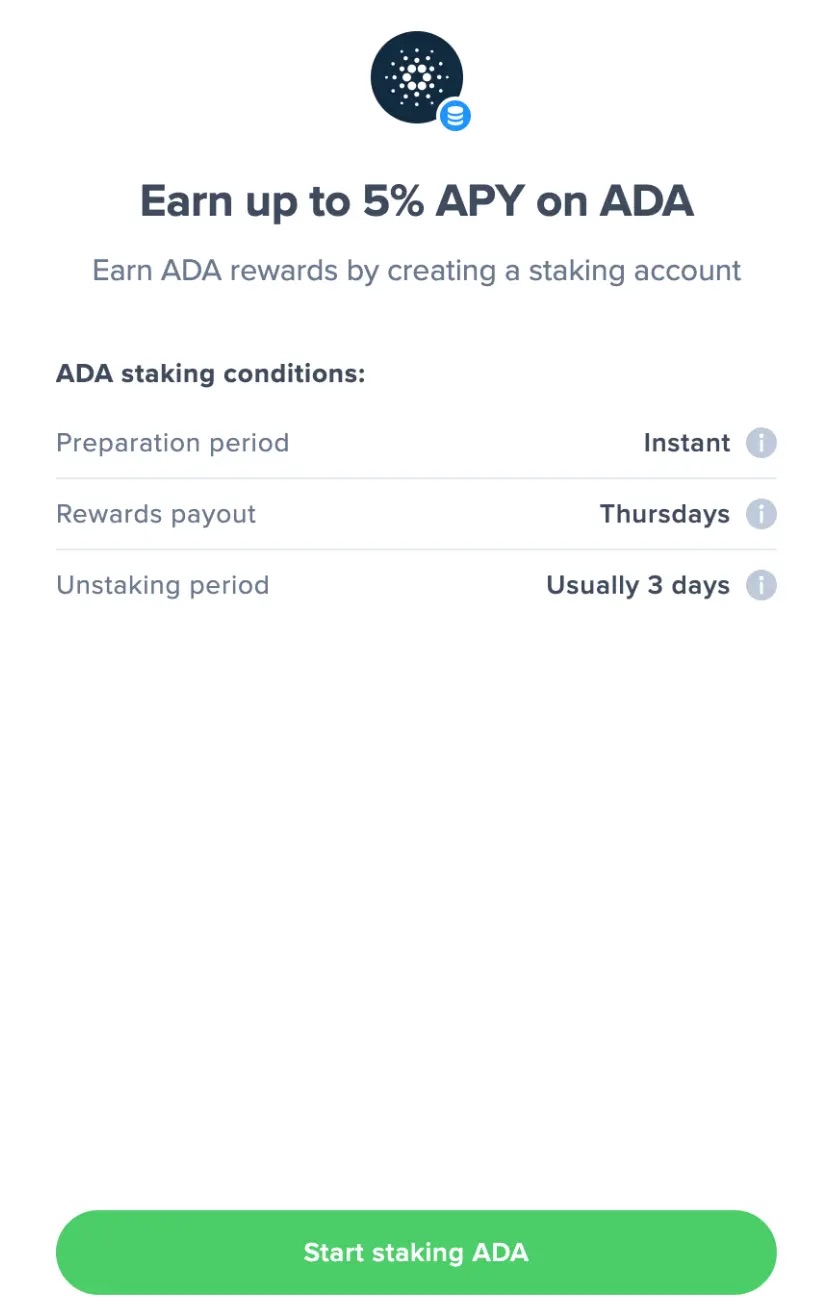The width and height of the screenshot is (840, 1316).
Task: Click the info icon next to Thursdays
Action: click(x=761, y=513)
